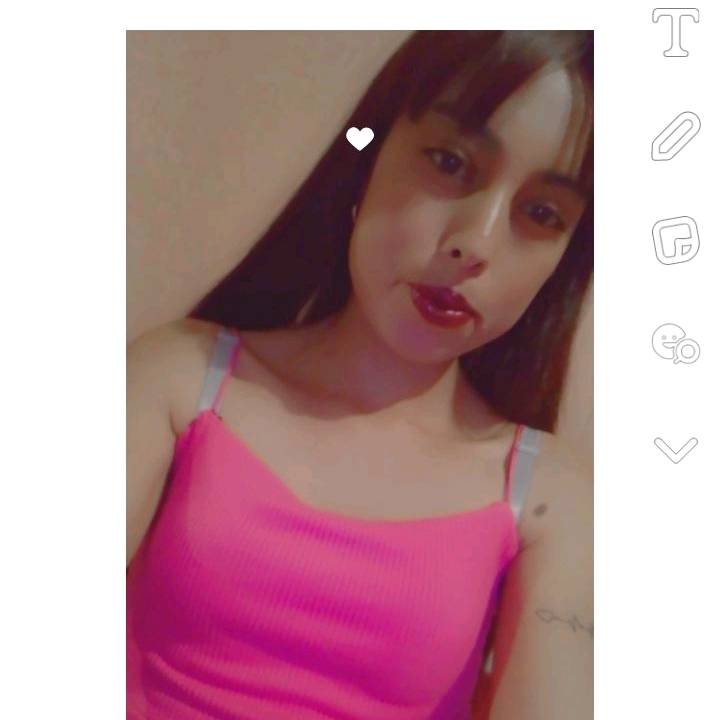The height and width of the screenshot is (720, 720).
Task: Open the pencil drawing tool
Action: point(675,137)
